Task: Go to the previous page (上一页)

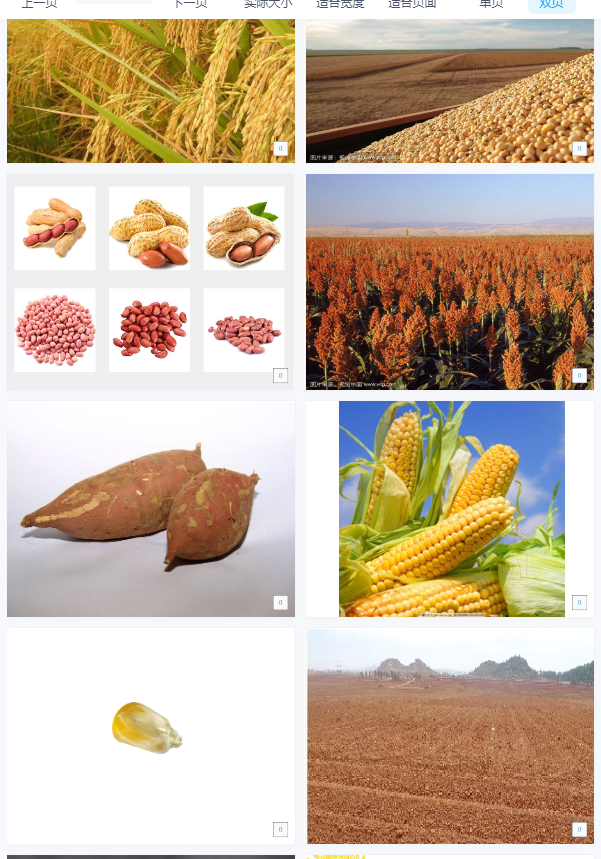Action: click(x=39, y=4)
